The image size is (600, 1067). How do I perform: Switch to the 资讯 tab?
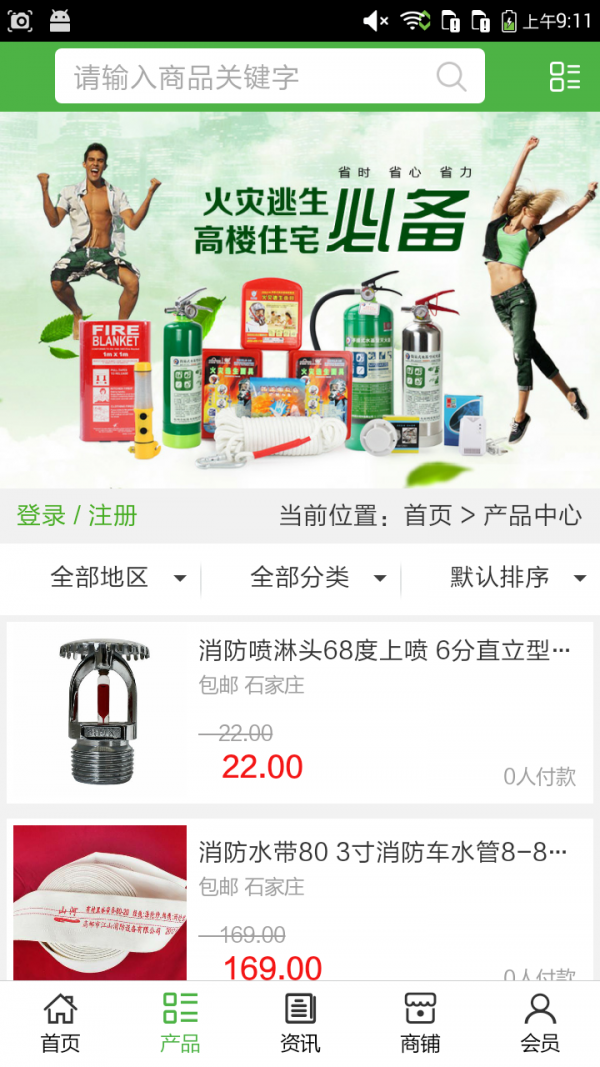[x=300, y=1023]
